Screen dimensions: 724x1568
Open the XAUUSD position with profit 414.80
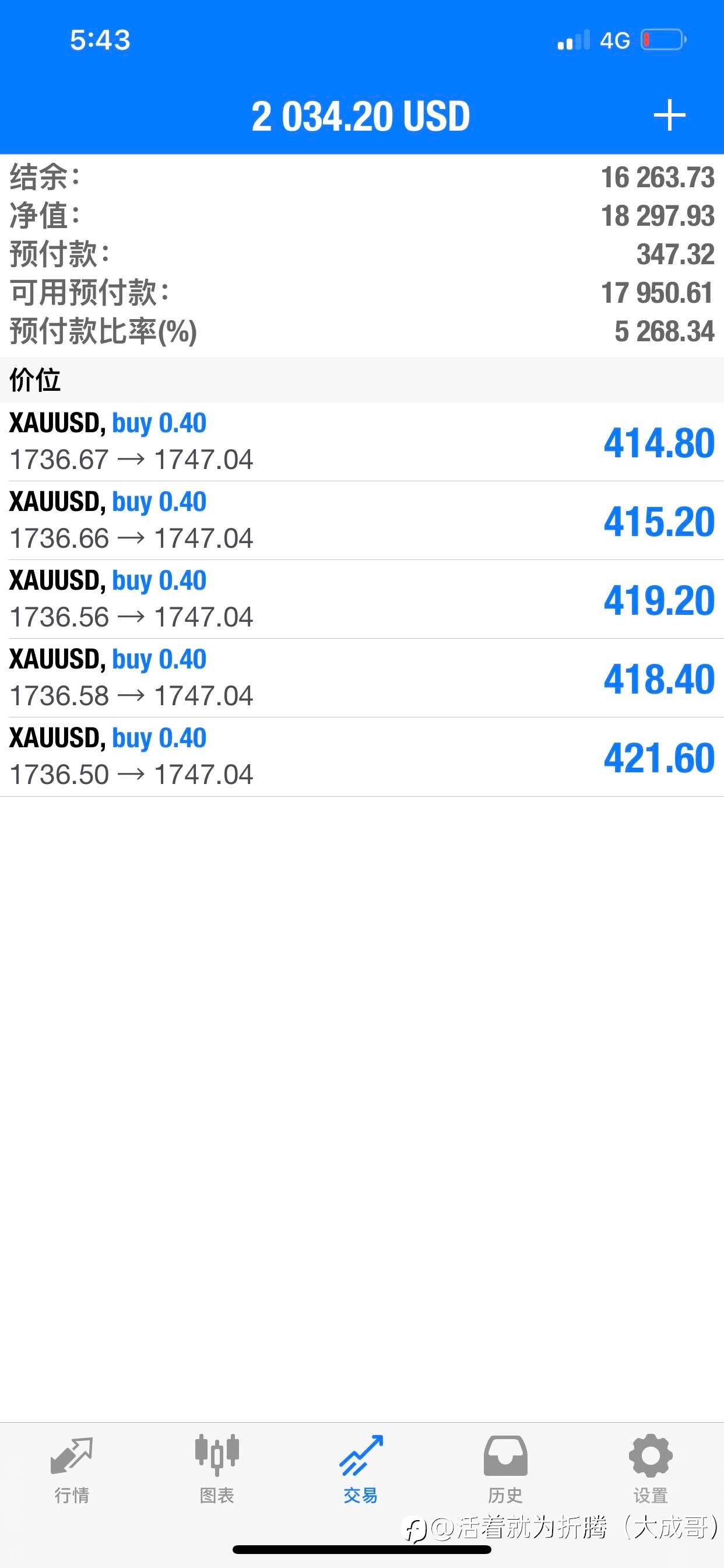(x=362, y=442)
